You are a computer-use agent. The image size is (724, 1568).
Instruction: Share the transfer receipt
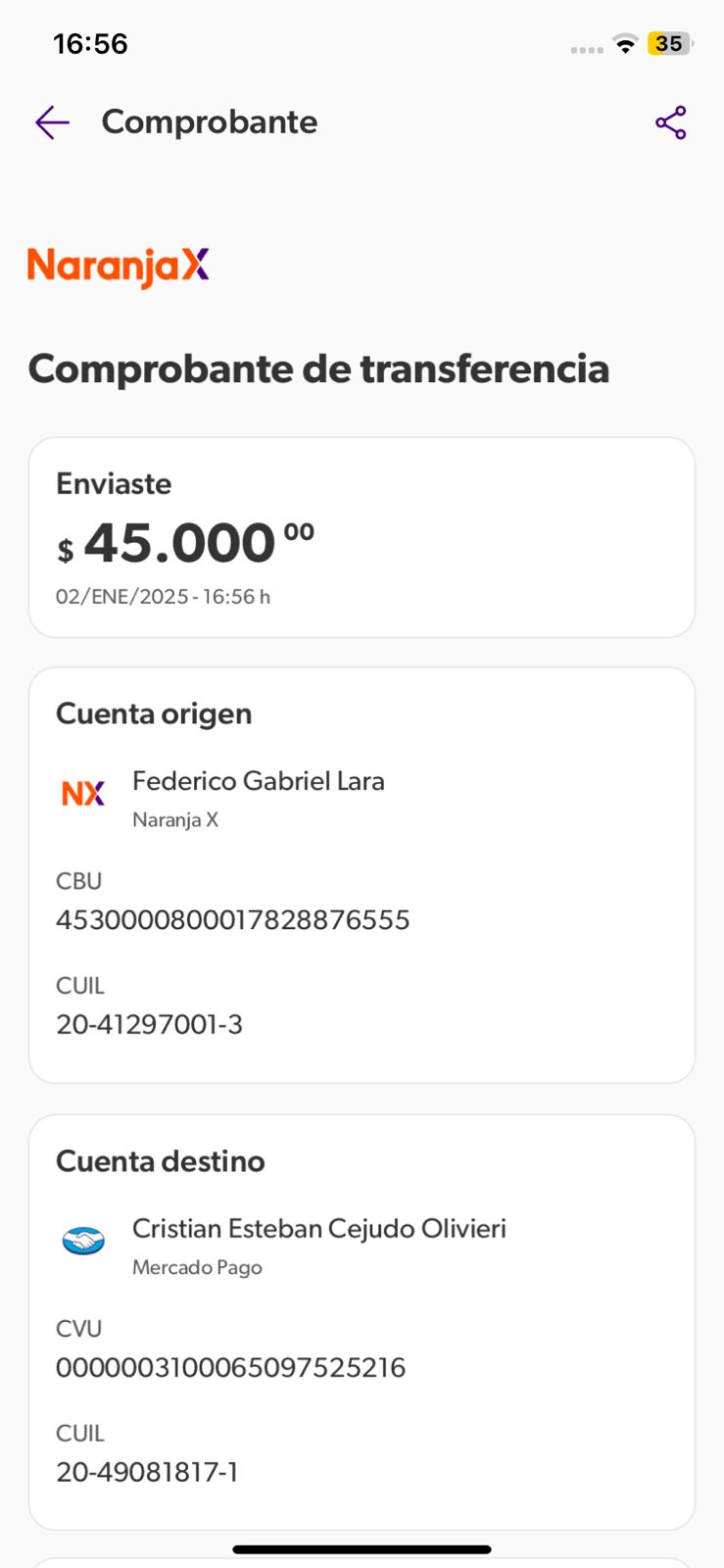coord(671,122)
